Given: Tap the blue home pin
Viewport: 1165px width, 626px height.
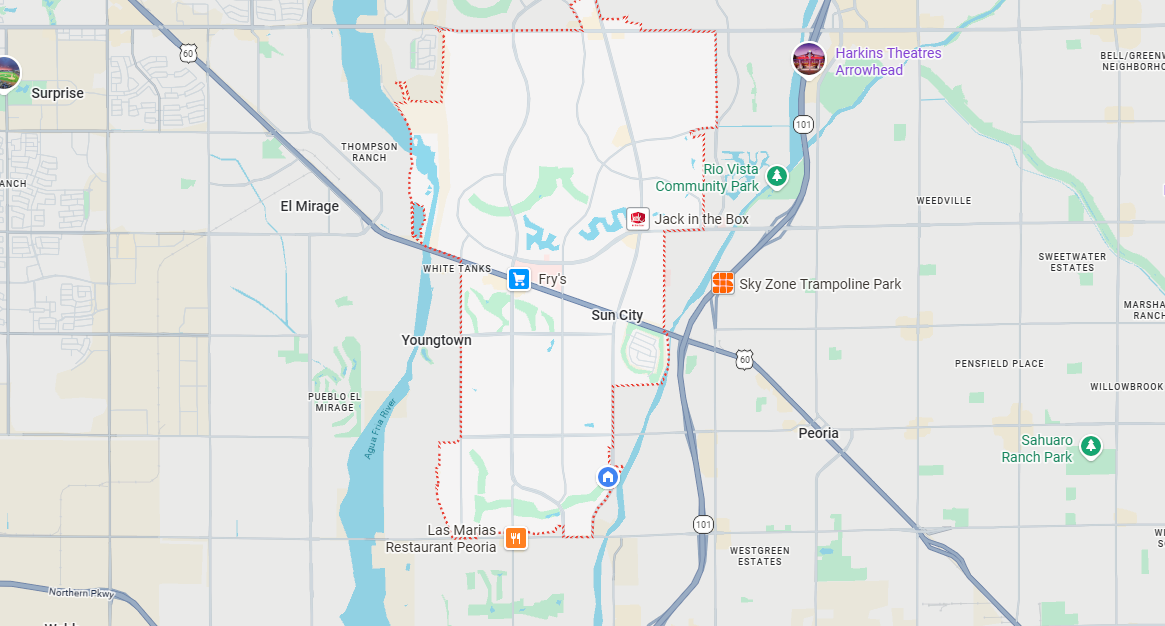Looking at the screenshot, I should pos(607,477).
